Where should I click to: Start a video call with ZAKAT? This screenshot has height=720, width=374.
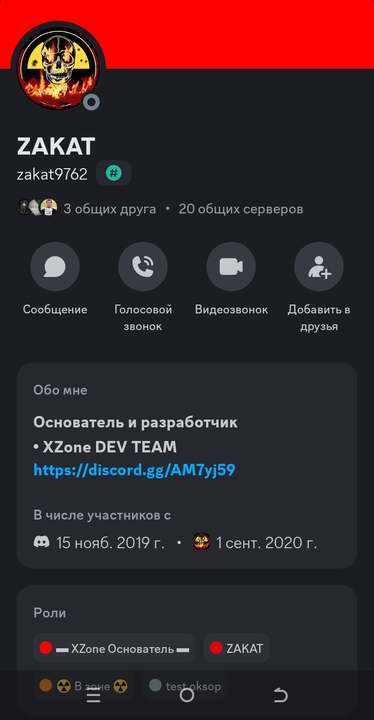click(x=231, y=279)
